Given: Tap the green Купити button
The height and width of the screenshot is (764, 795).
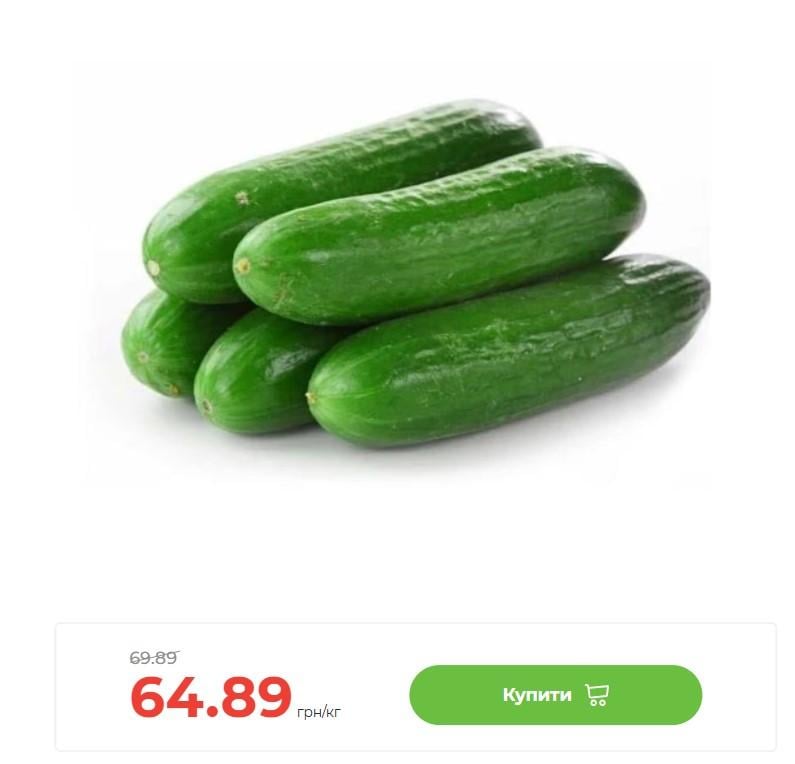Looking at the screenshot, I should 555,694.
